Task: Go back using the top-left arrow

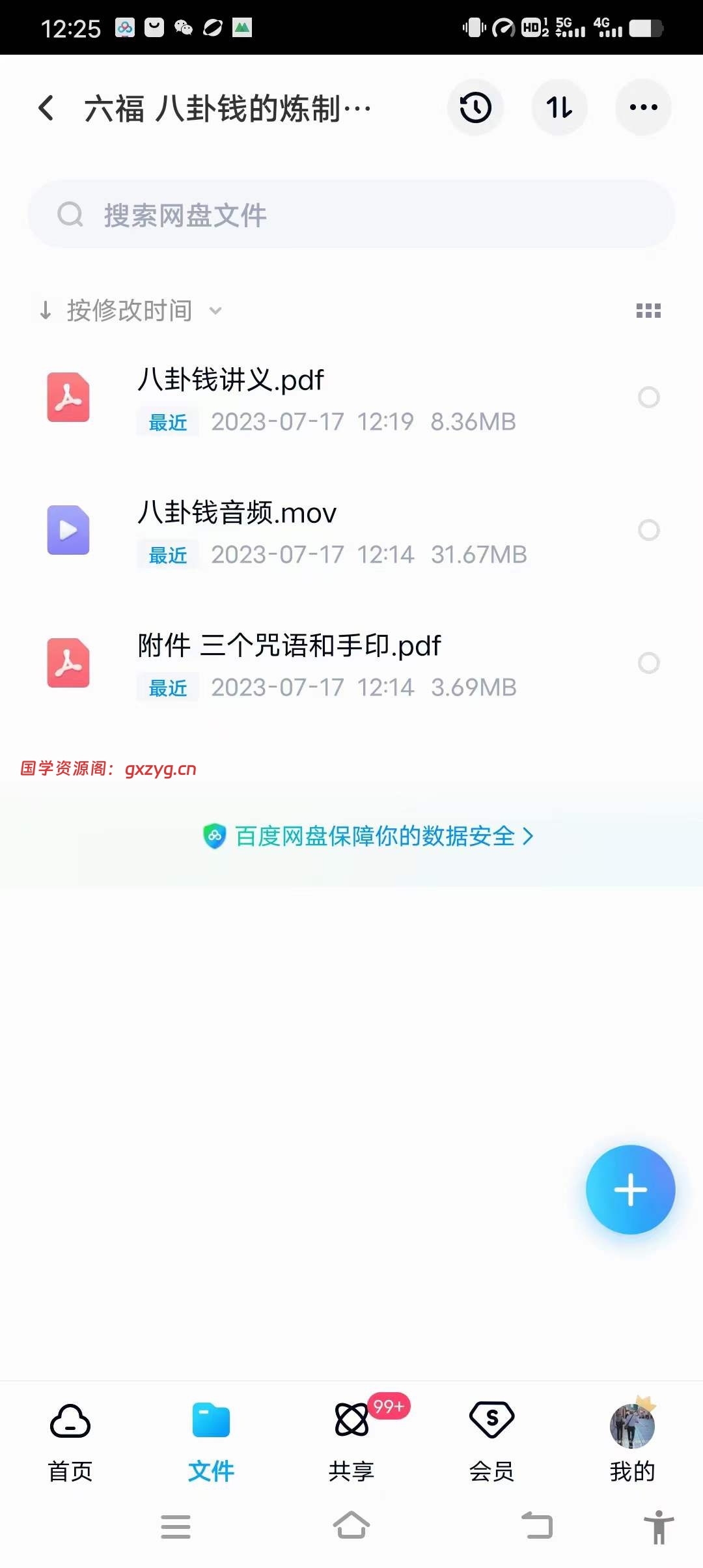Action: point(46,108)
